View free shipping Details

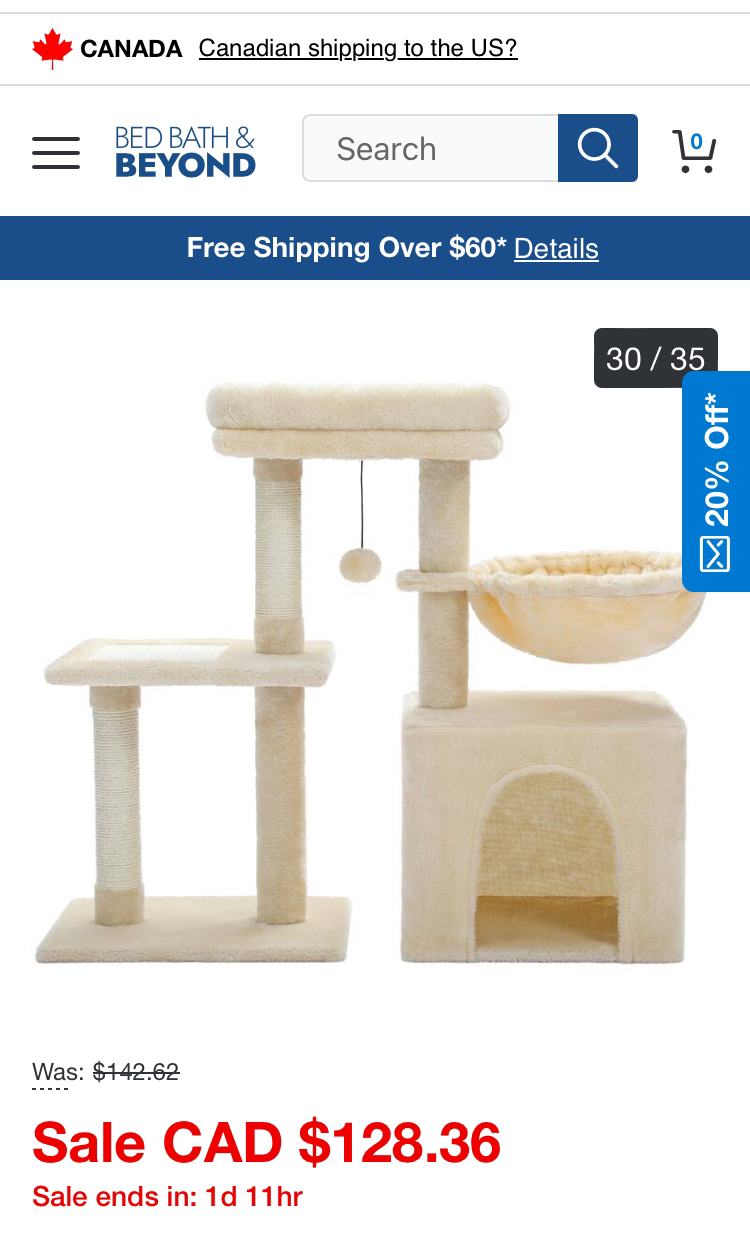(x=556, y=249)
